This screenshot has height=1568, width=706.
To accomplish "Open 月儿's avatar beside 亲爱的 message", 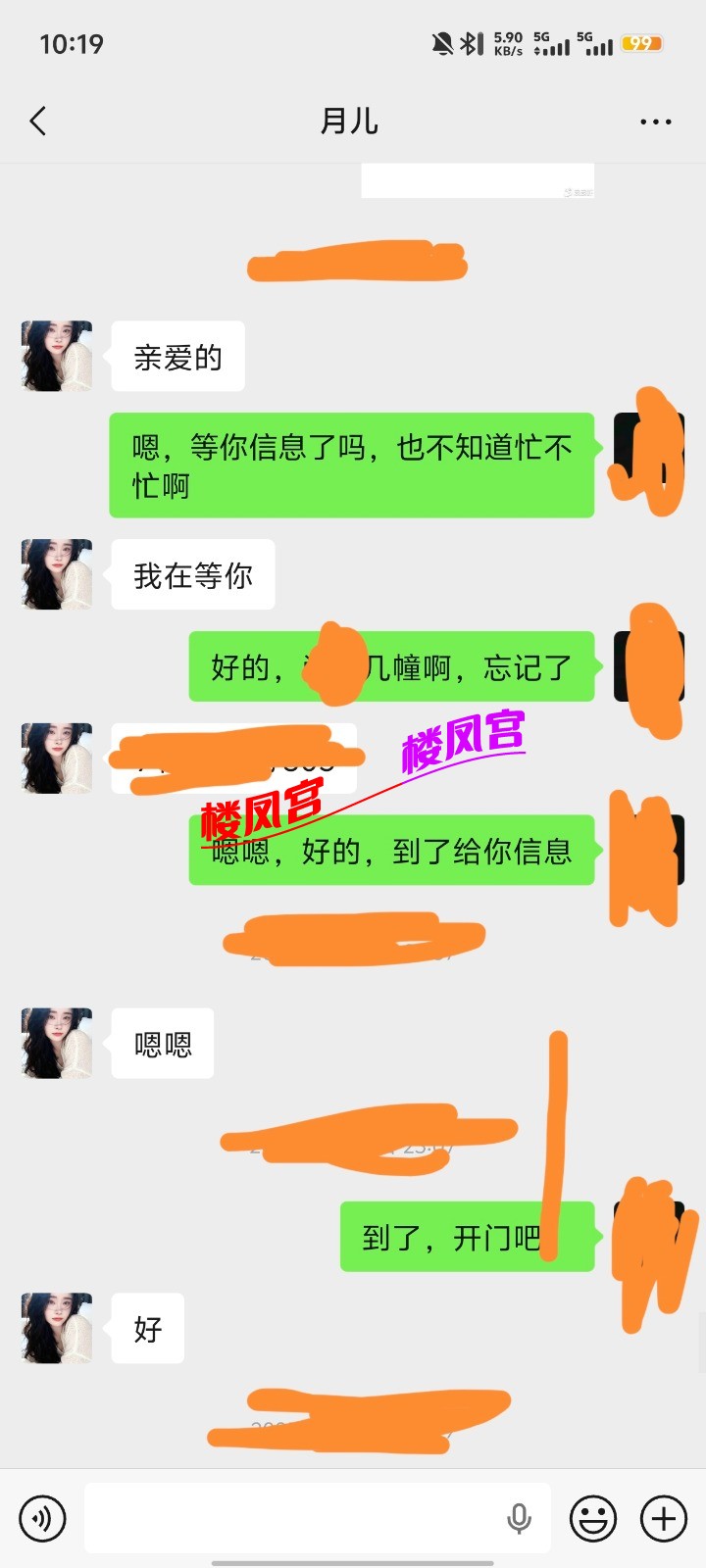I will click(x=57, y=356).
